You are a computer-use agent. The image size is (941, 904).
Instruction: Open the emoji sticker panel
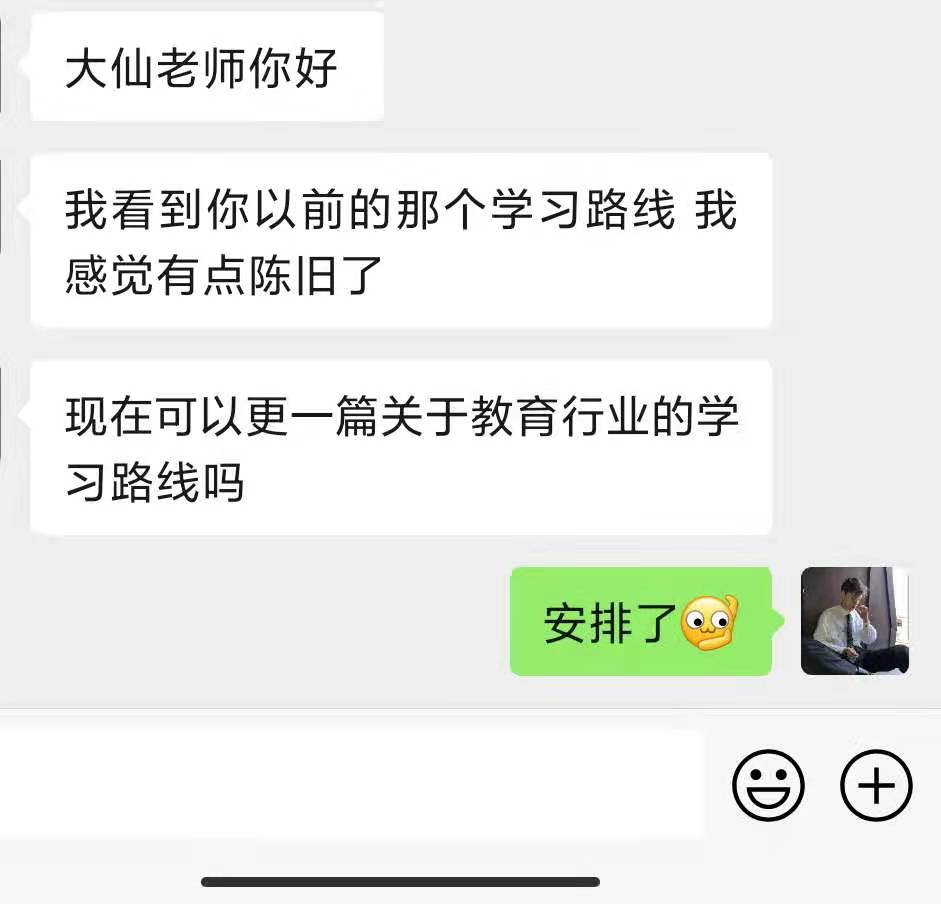pyautogui.click(x=768, y=786)
